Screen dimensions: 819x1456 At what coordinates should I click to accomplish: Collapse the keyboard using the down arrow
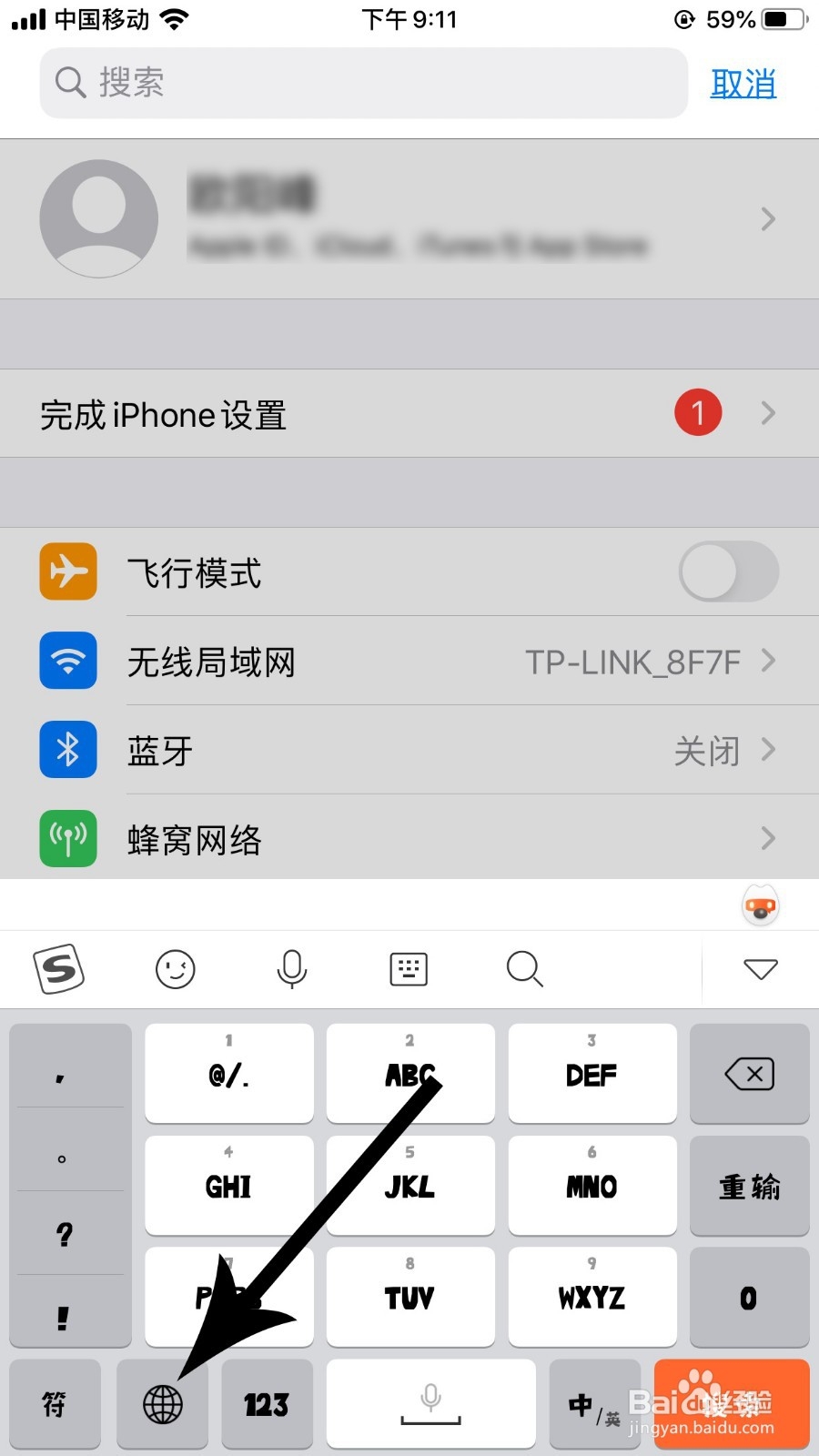(761, 968)
